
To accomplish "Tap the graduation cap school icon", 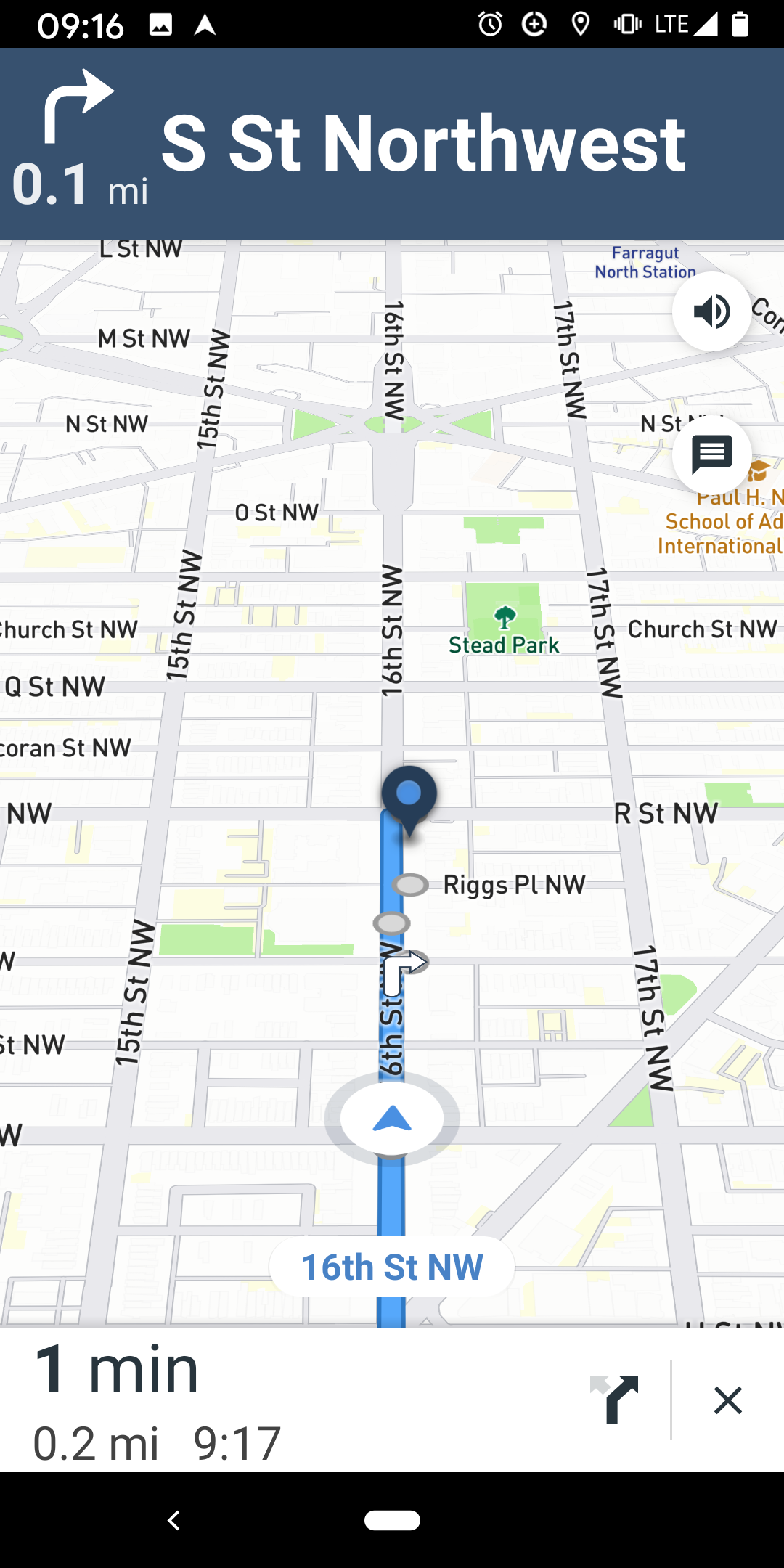I will coord(758,471).
